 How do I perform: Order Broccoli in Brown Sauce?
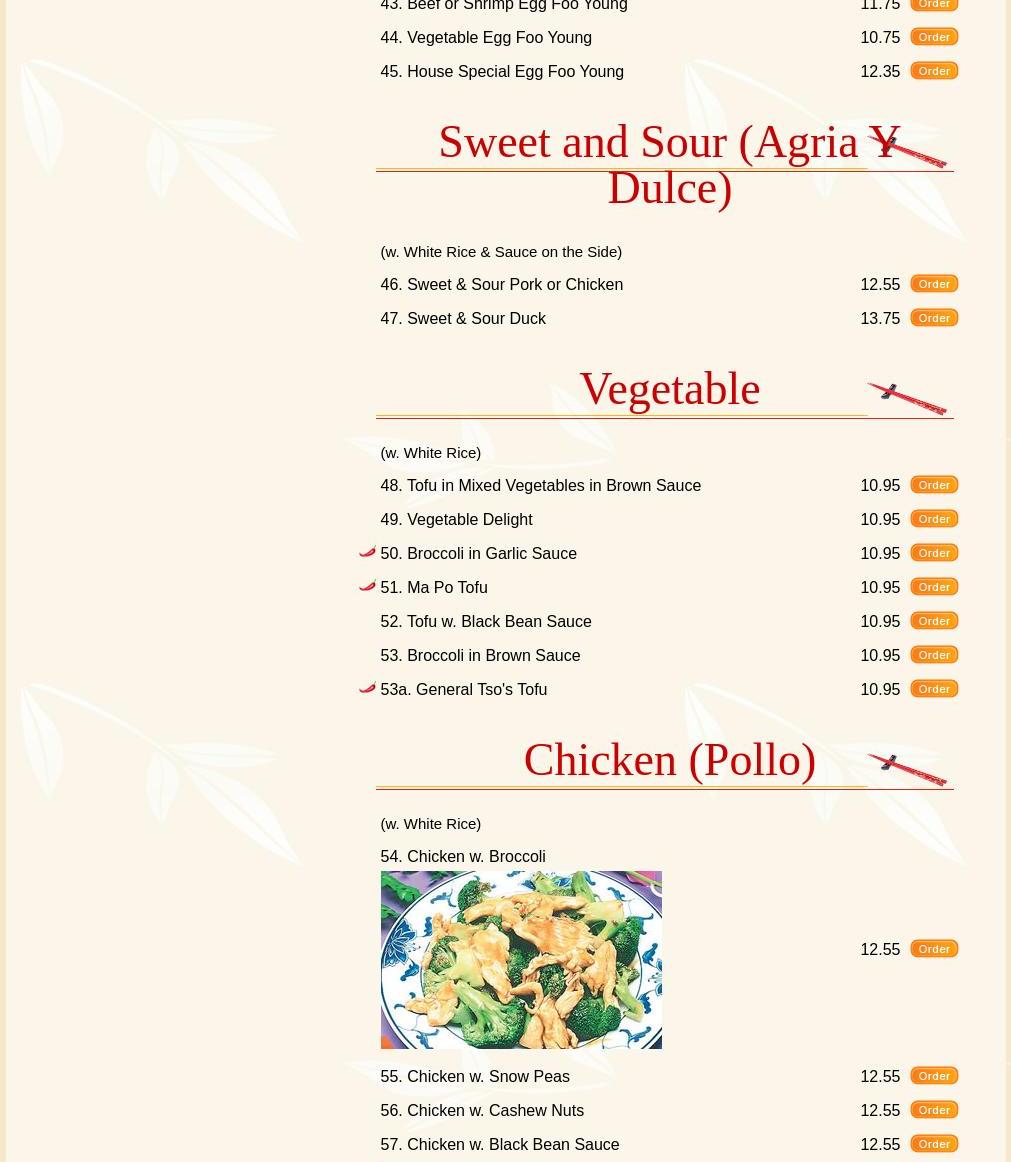934,655
